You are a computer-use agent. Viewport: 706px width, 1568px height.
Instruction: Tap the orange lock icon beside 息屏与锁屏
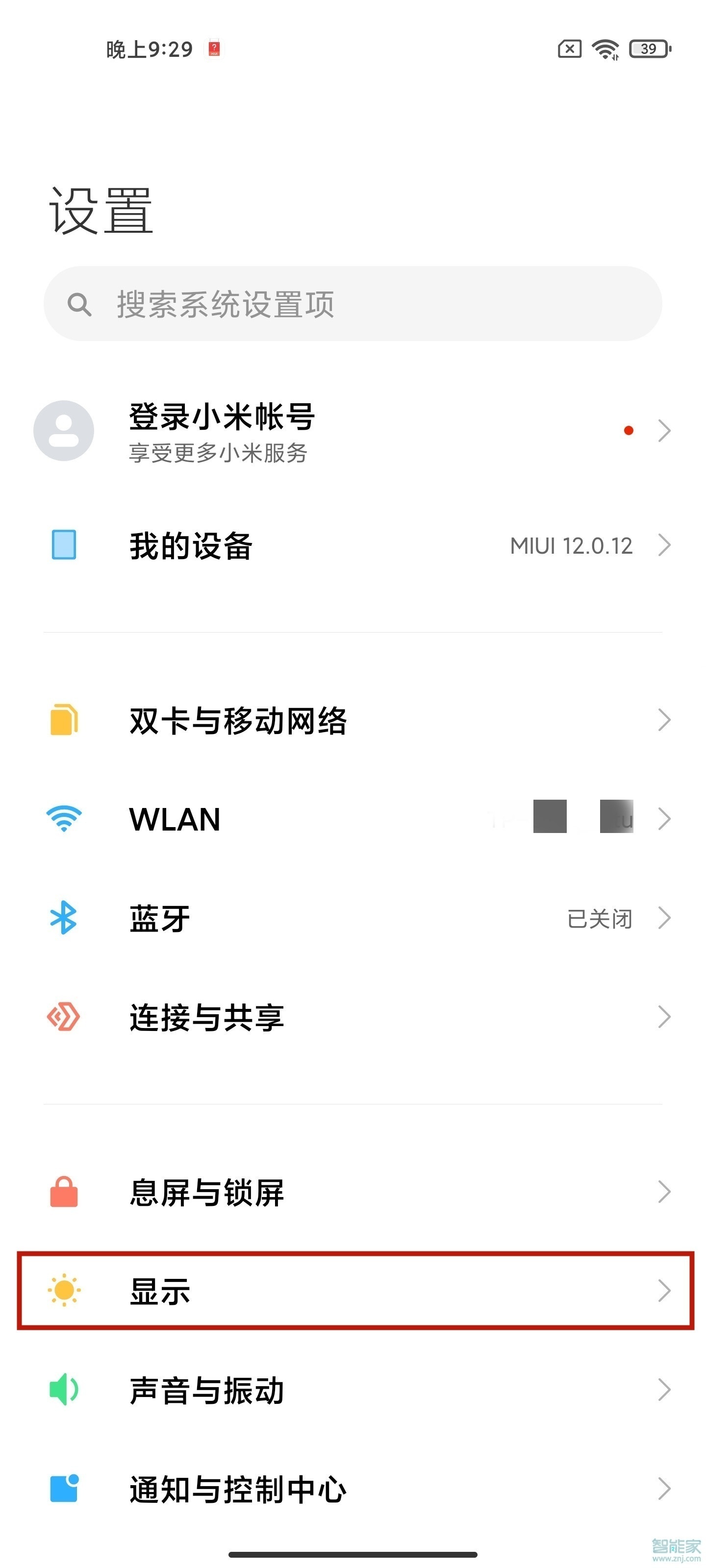click(x=63, y=1192)
